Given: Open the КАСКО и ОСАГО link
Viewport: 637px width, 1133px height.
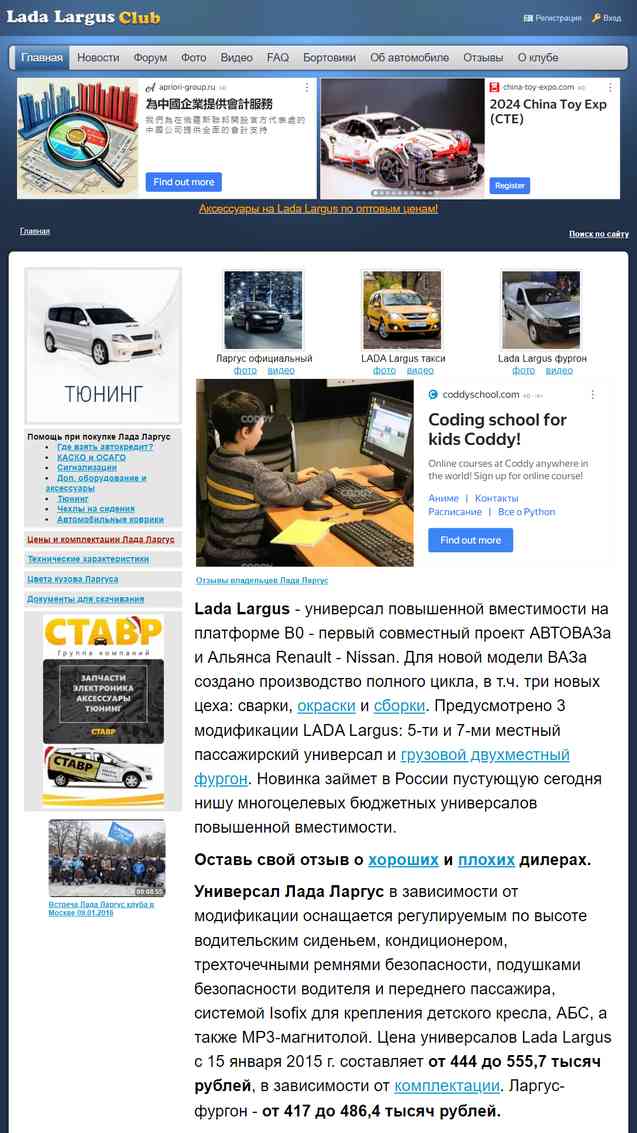Looking at the screenshot, I should [91, 457].
